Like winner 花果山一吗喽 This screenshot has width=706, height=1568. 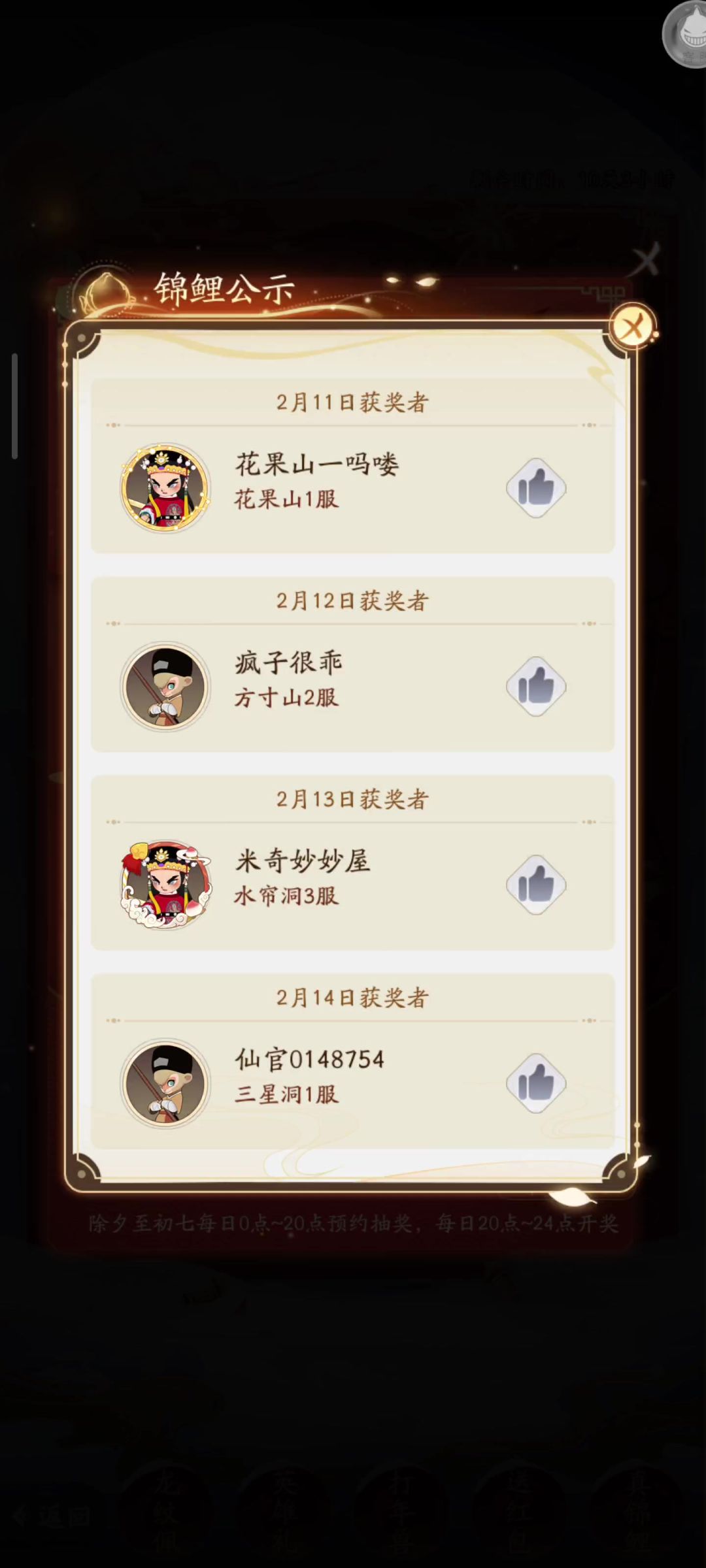tap(535, 488)
